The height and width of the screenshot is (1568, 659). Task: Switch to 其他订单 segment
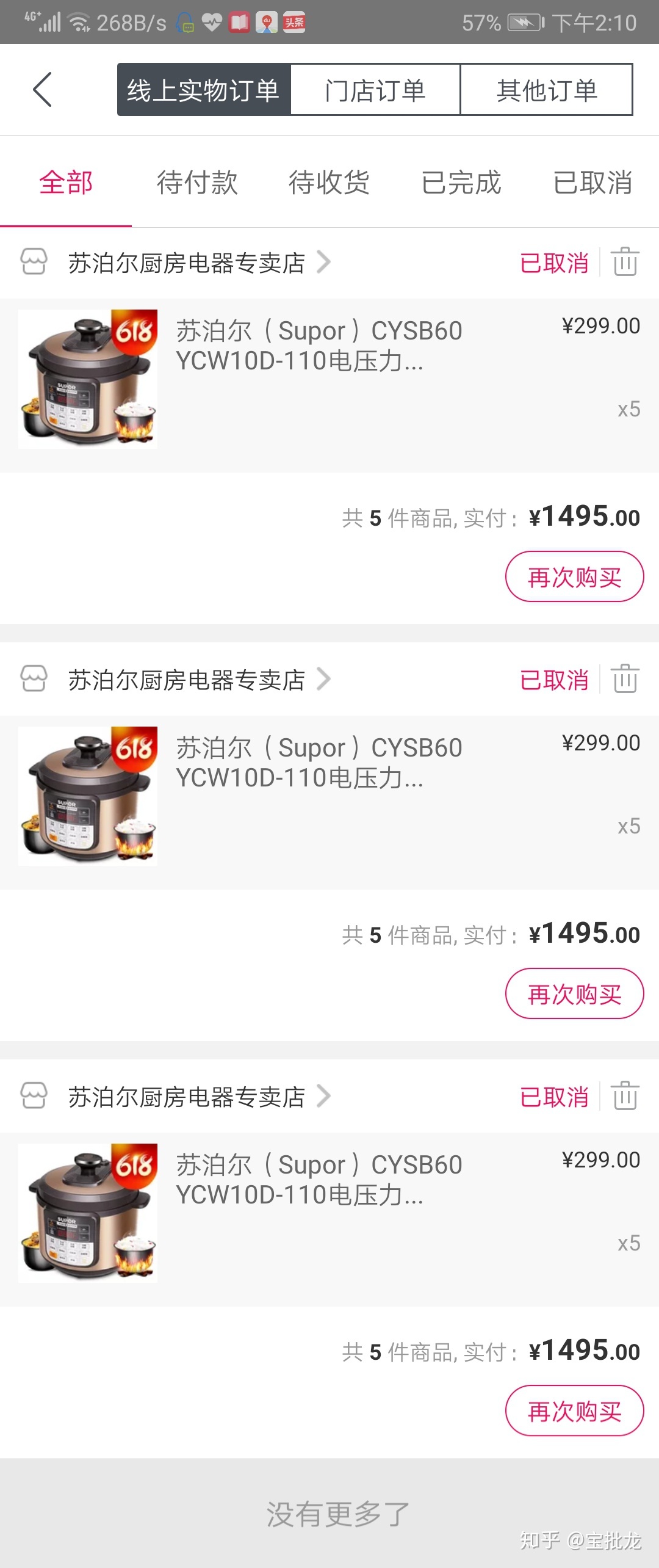tap(546, 90)
